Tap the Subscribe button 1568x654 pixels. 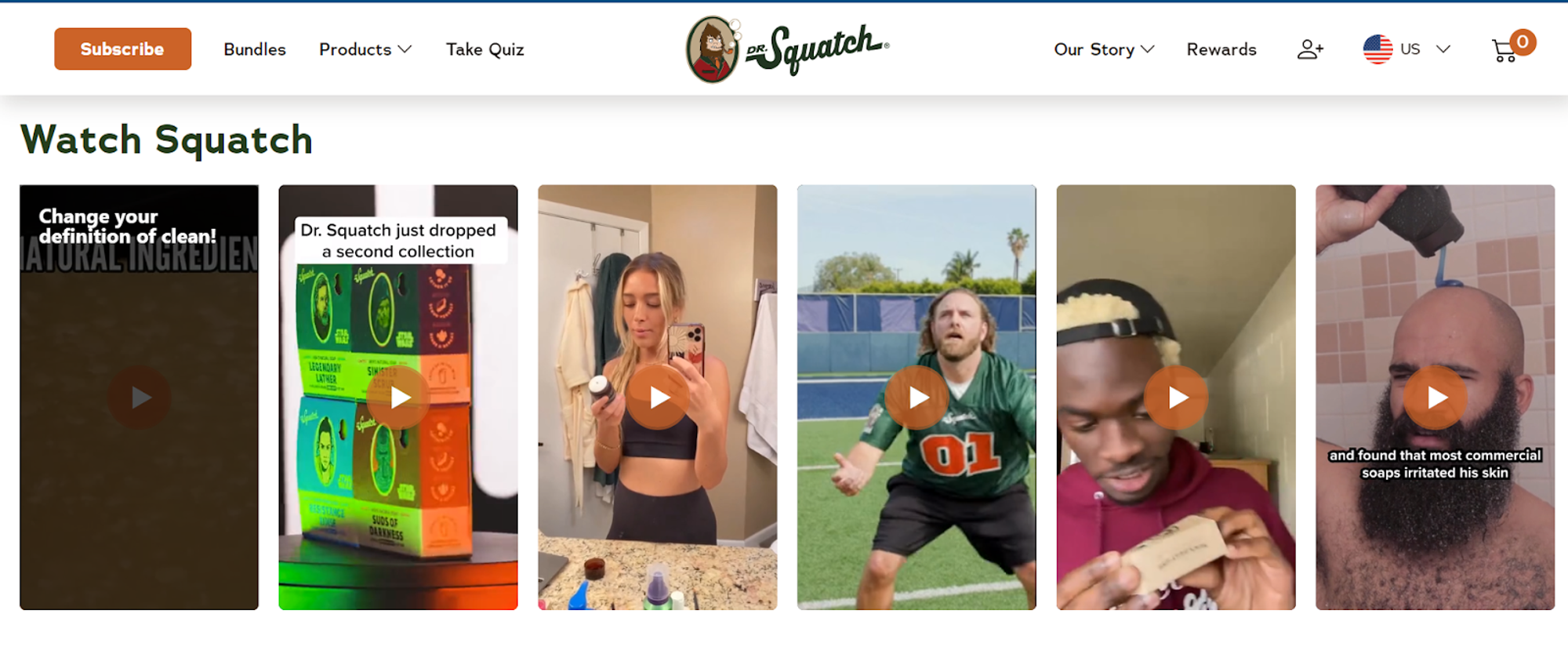click(x=122, y=49)
